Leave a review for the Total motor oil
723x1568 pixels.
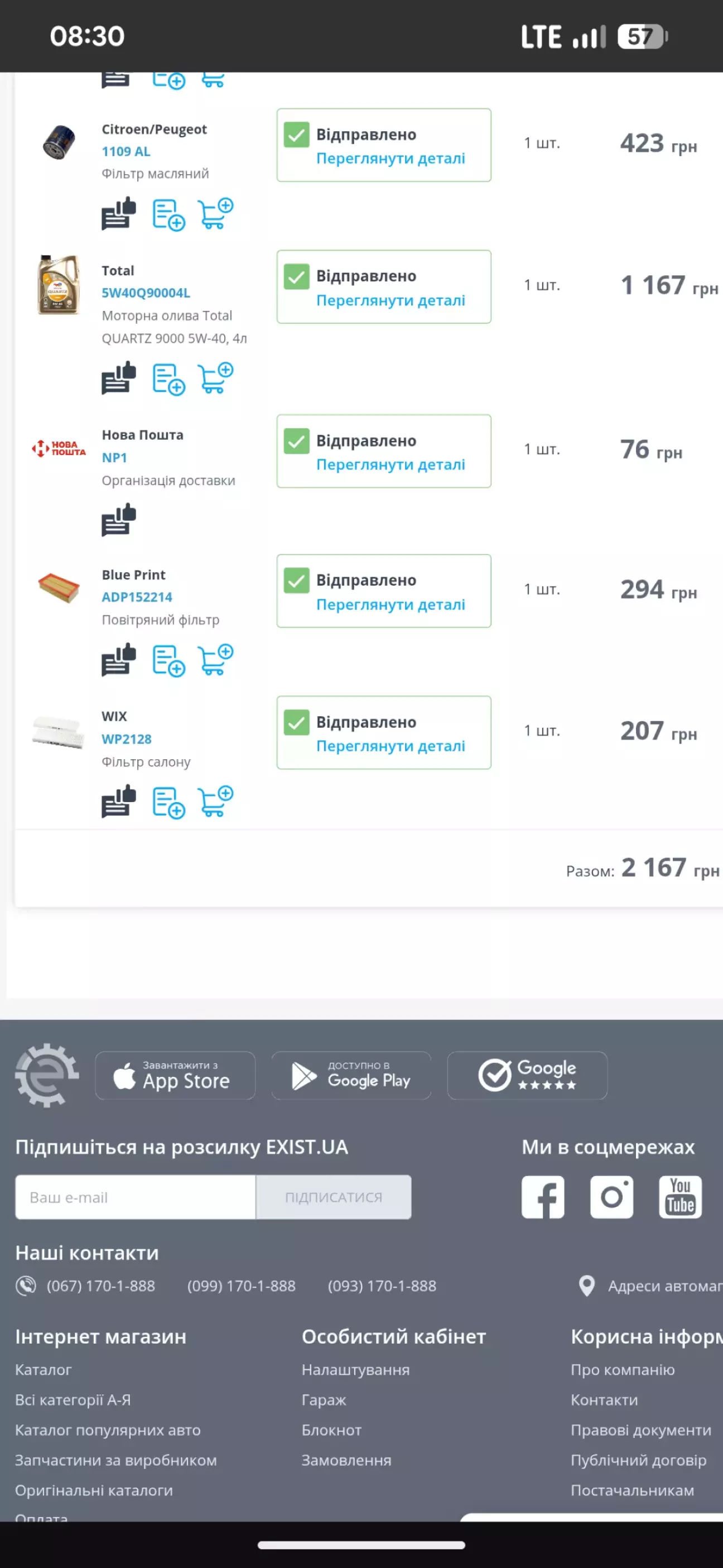(118, 378)
